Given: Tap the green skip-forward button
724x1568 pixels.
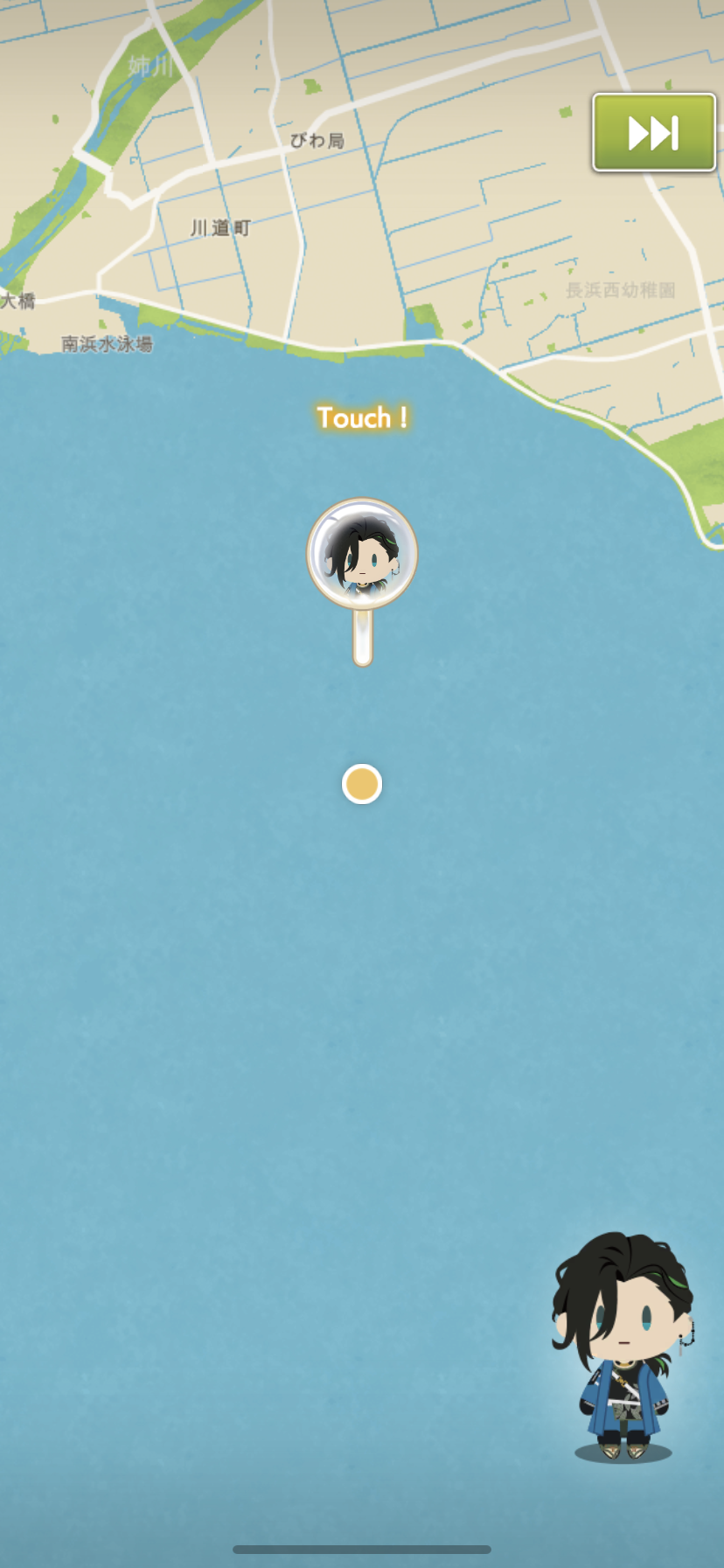Looking at the screenshot, I should (654, 132).
